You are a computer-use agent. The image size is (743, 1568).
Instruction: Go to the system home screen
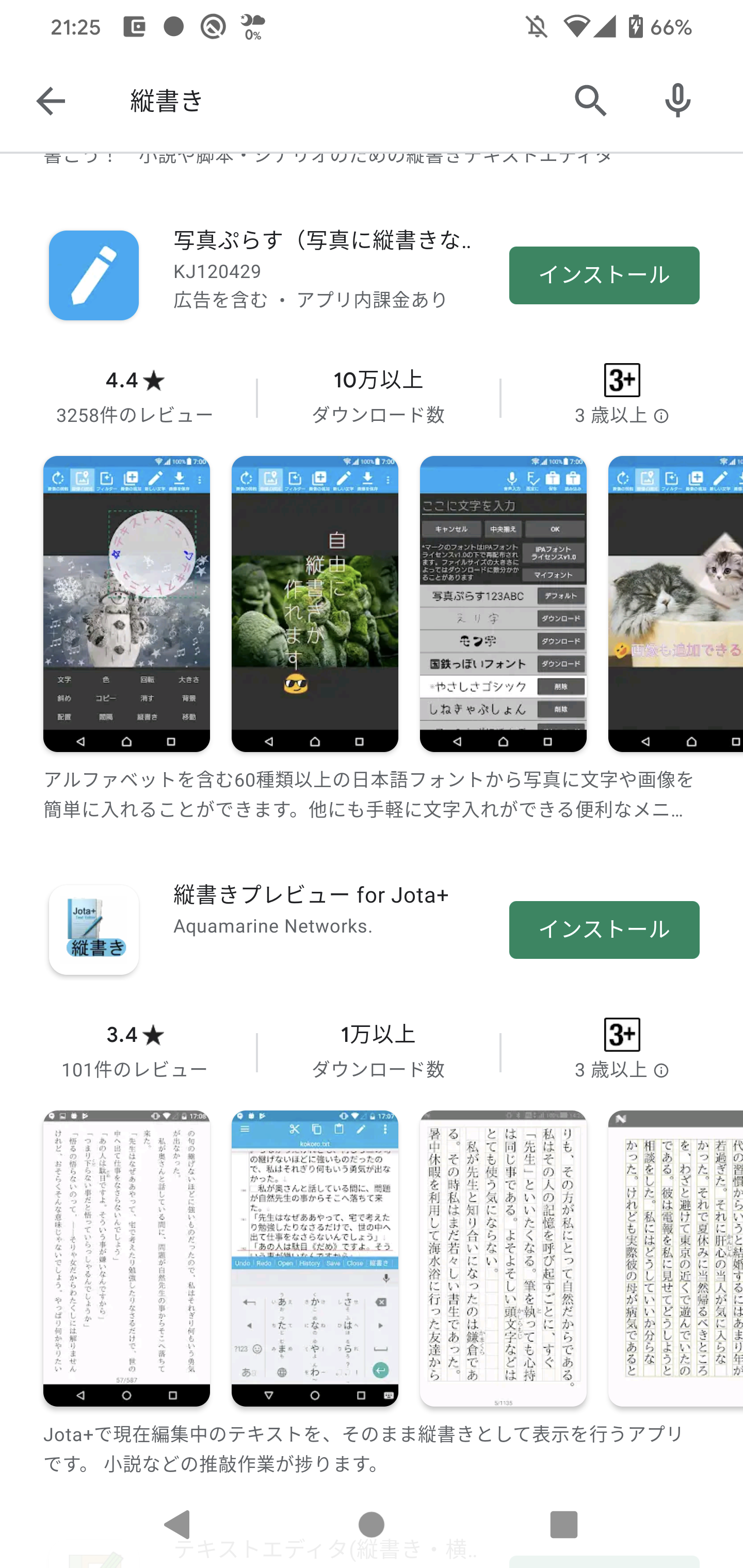coord(371,1525)
